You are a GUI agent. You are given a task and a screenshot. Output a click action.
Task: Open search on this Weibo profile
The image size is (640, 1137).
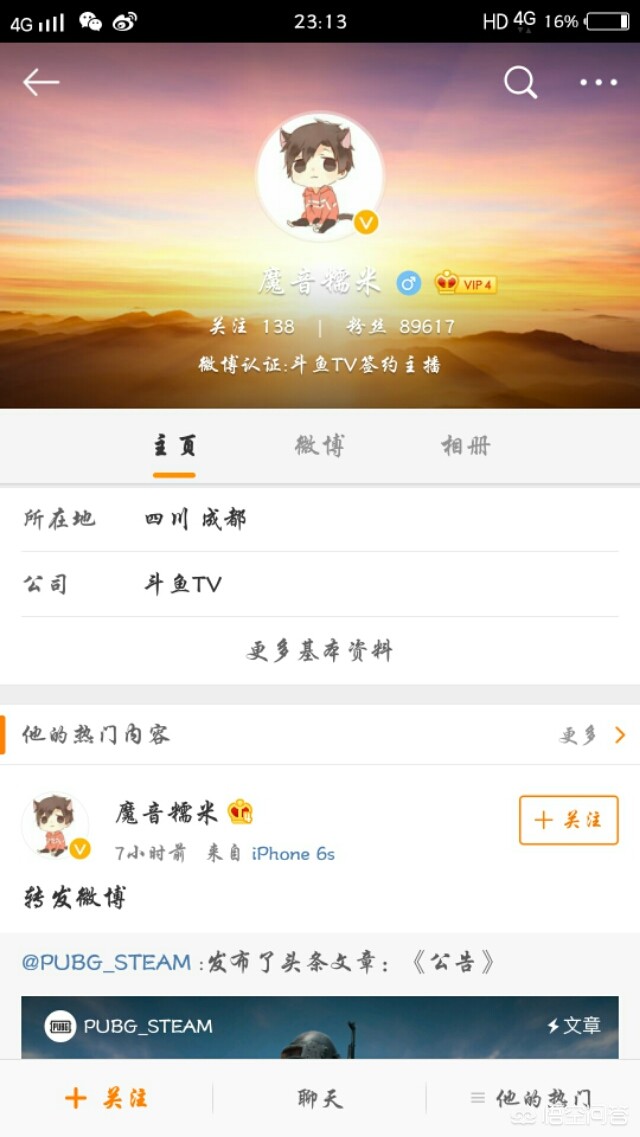point(520,82)
